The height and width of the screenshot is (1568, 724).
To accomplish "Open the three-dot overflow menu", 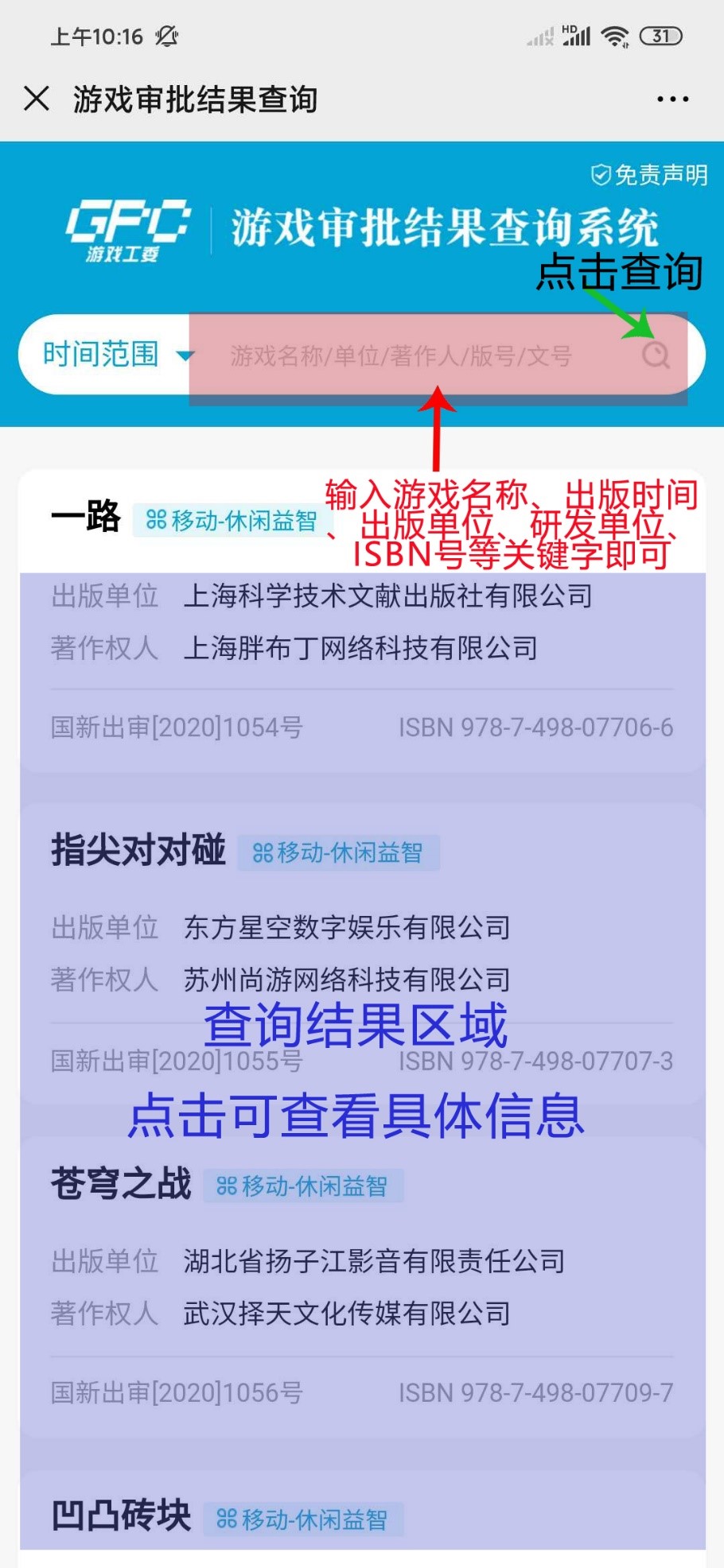I will (672, 99).
